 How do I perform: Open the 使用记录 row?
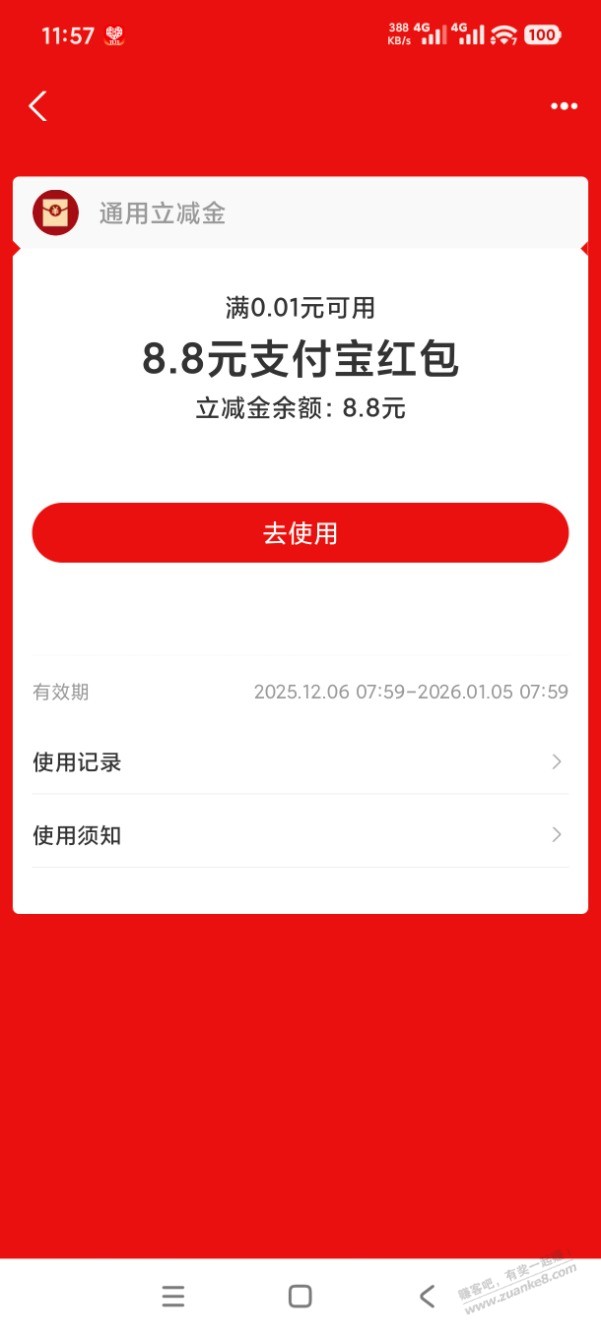point(300,762)
